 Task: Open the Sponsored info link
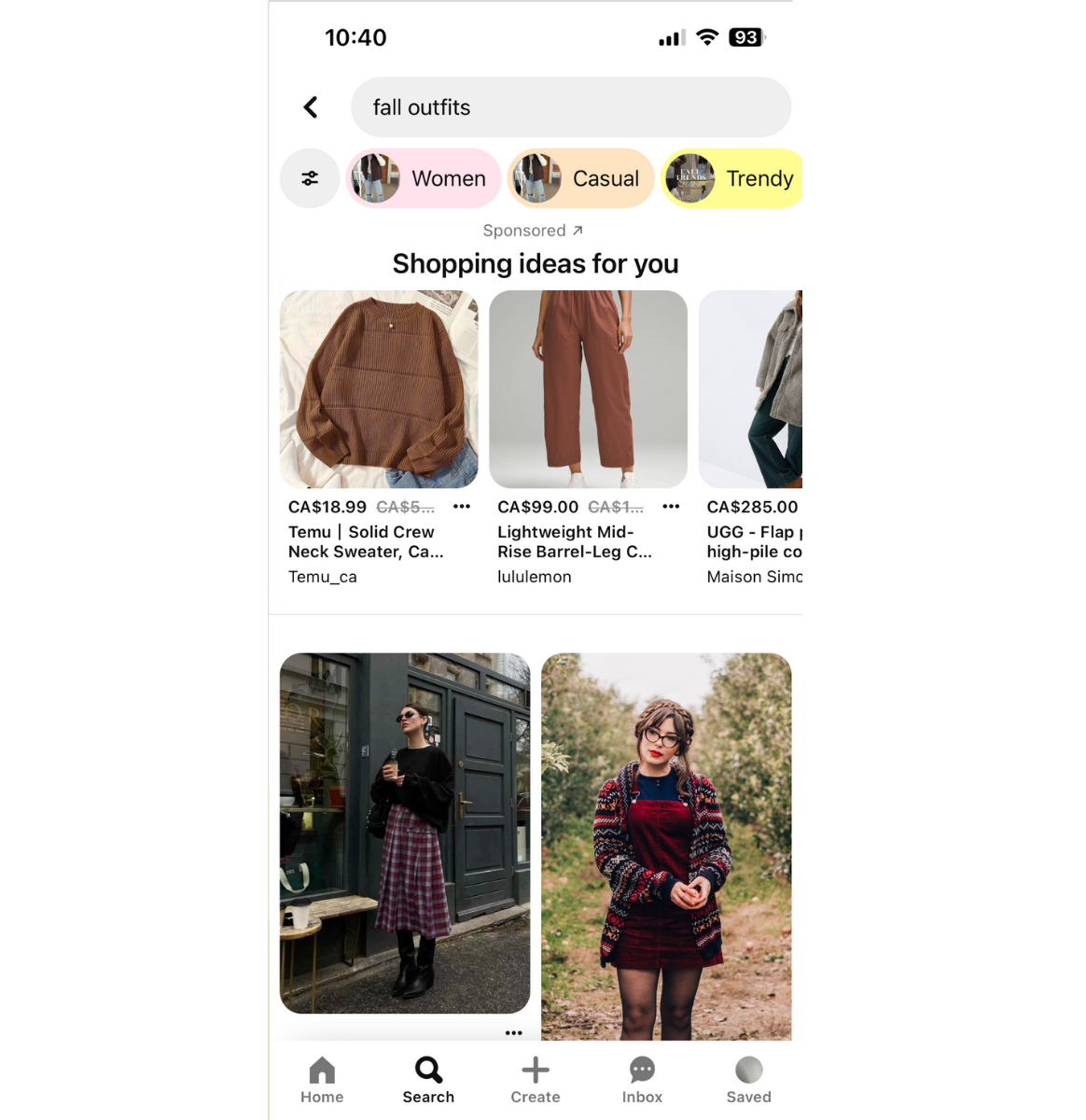(534, 231)
